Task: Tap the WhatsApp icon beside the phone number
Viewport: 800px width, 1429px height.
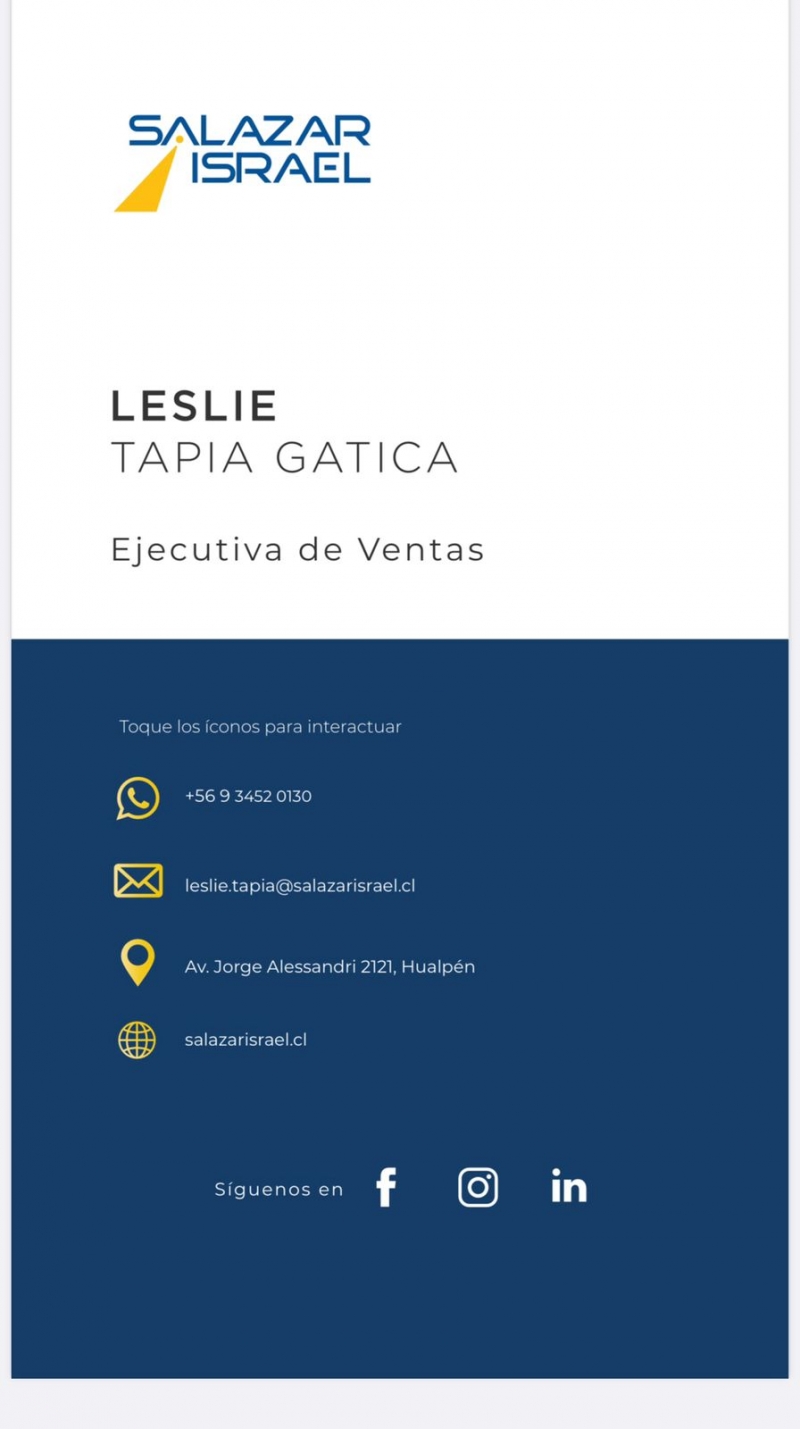Action: (138, 798)
